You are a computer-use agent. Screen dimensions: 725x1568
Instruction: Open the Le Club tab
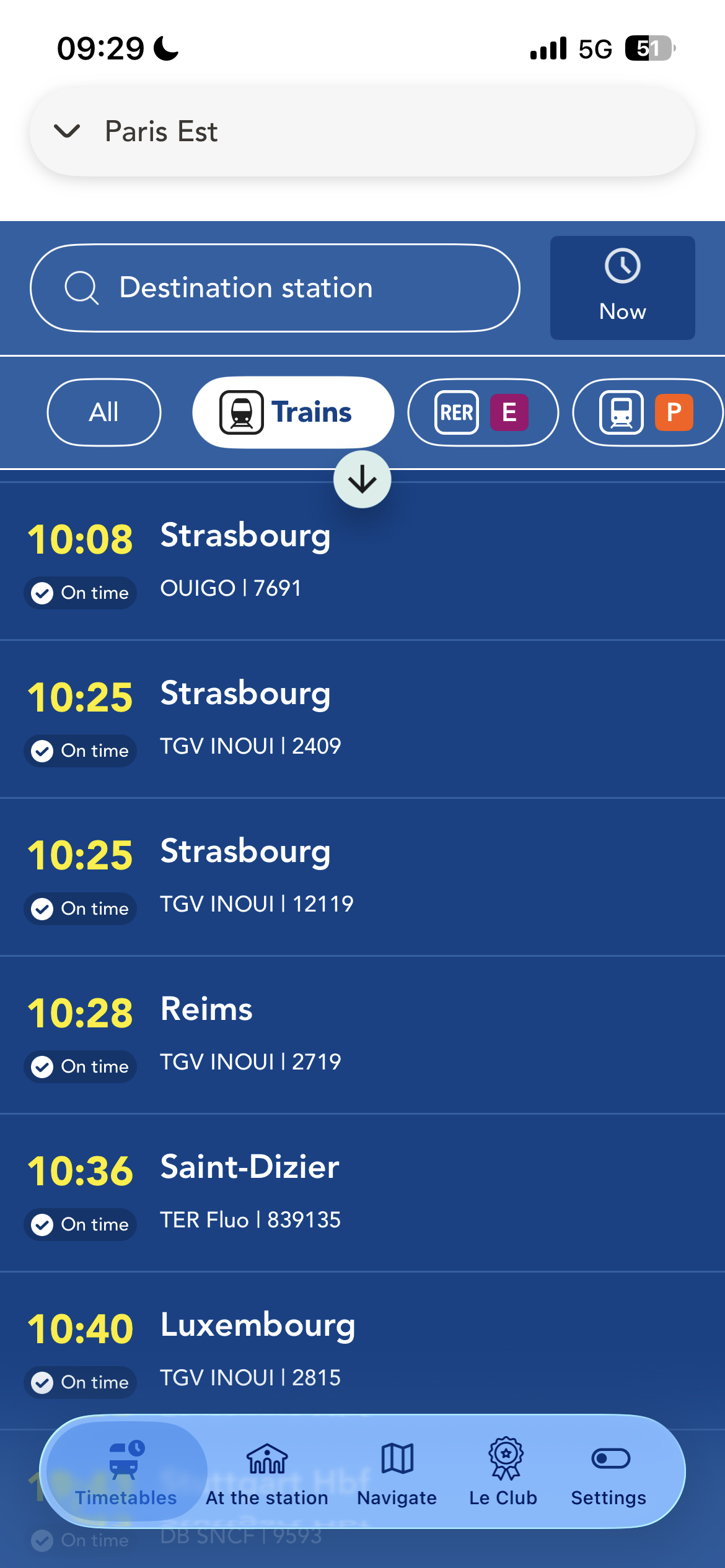504,1471
